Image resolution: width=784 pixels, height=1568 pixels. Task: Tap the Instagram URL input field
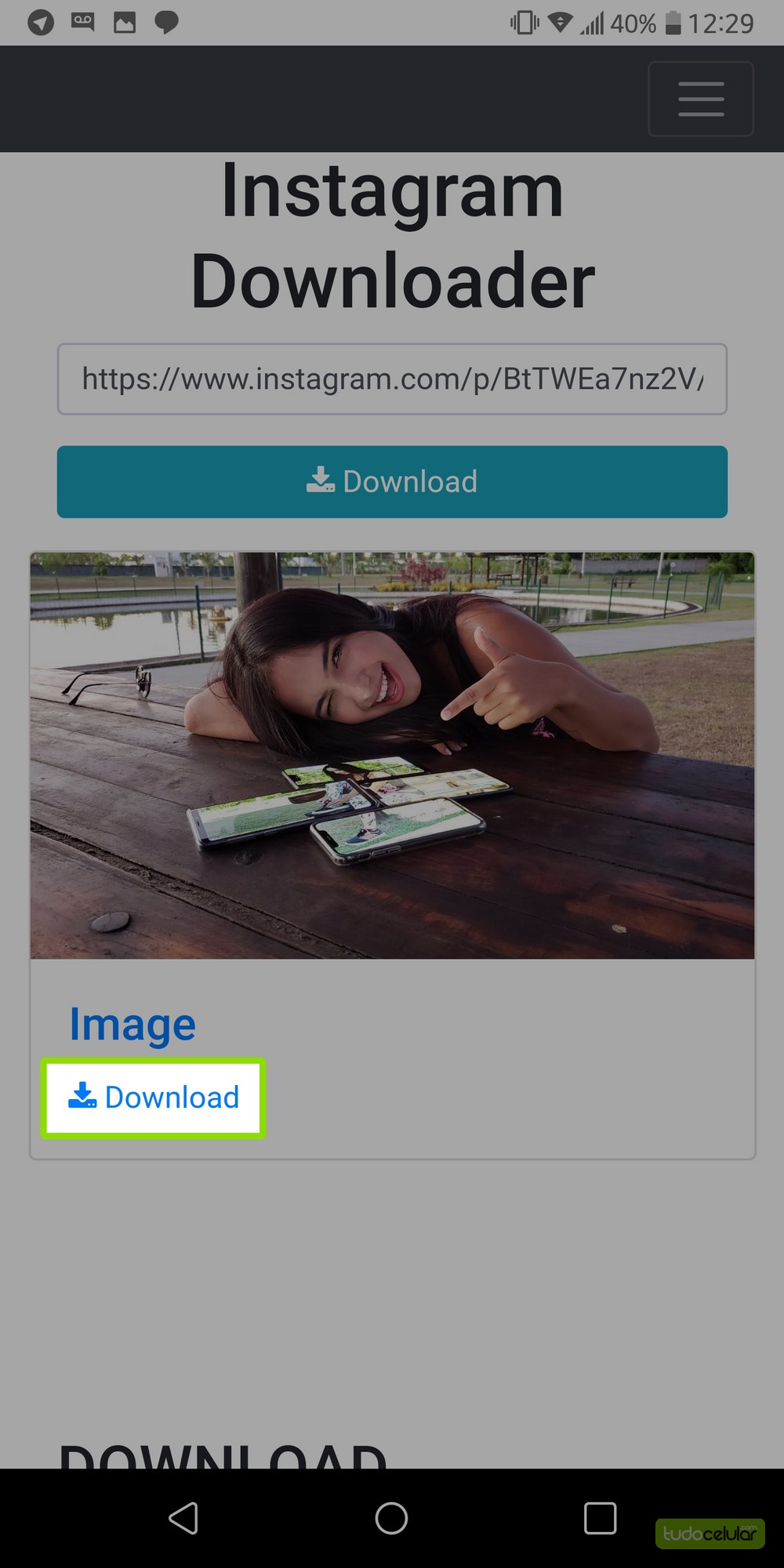[392, 379]
